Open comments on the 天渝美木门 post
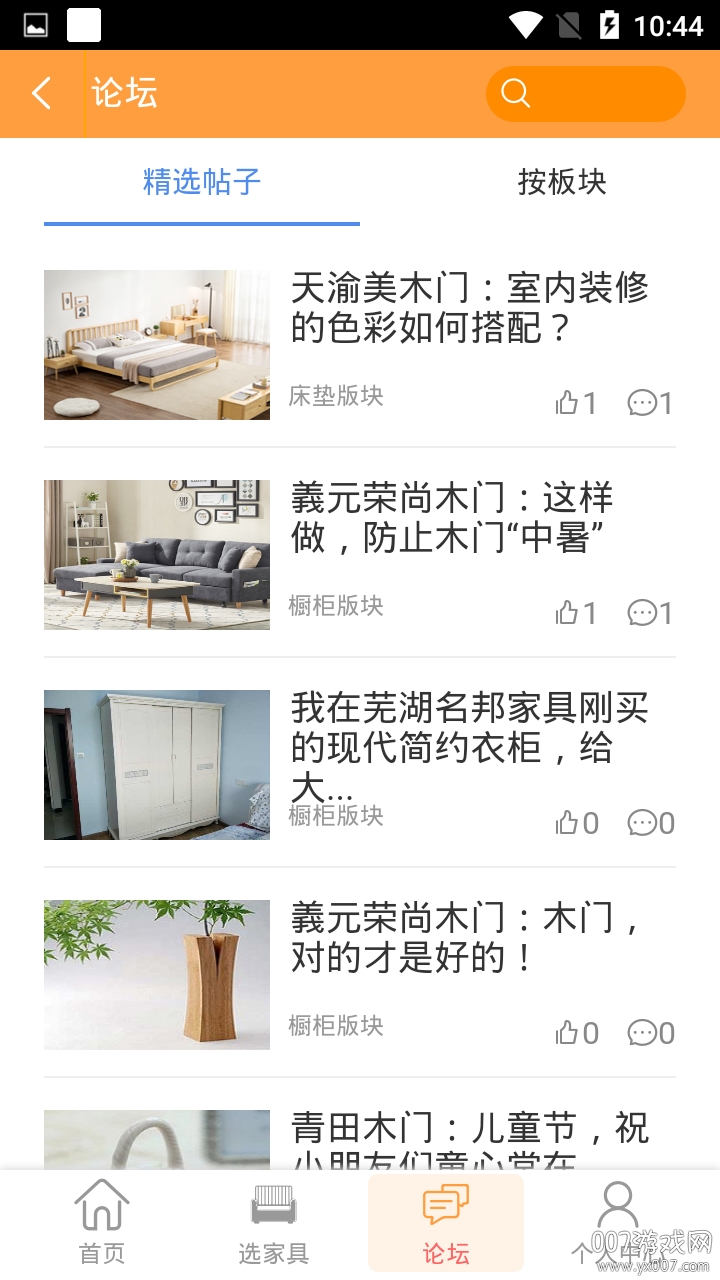Viewport: 720px width, 1280px height. (x=650, y=403)
